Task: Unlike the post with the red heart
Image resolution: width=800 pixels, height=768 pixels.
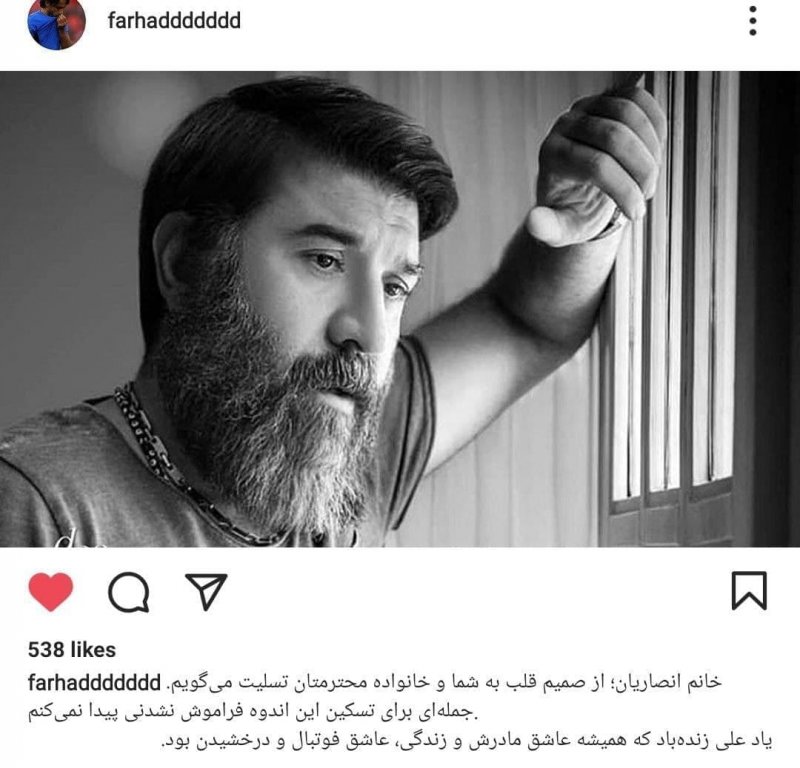Action: [50, 591]
